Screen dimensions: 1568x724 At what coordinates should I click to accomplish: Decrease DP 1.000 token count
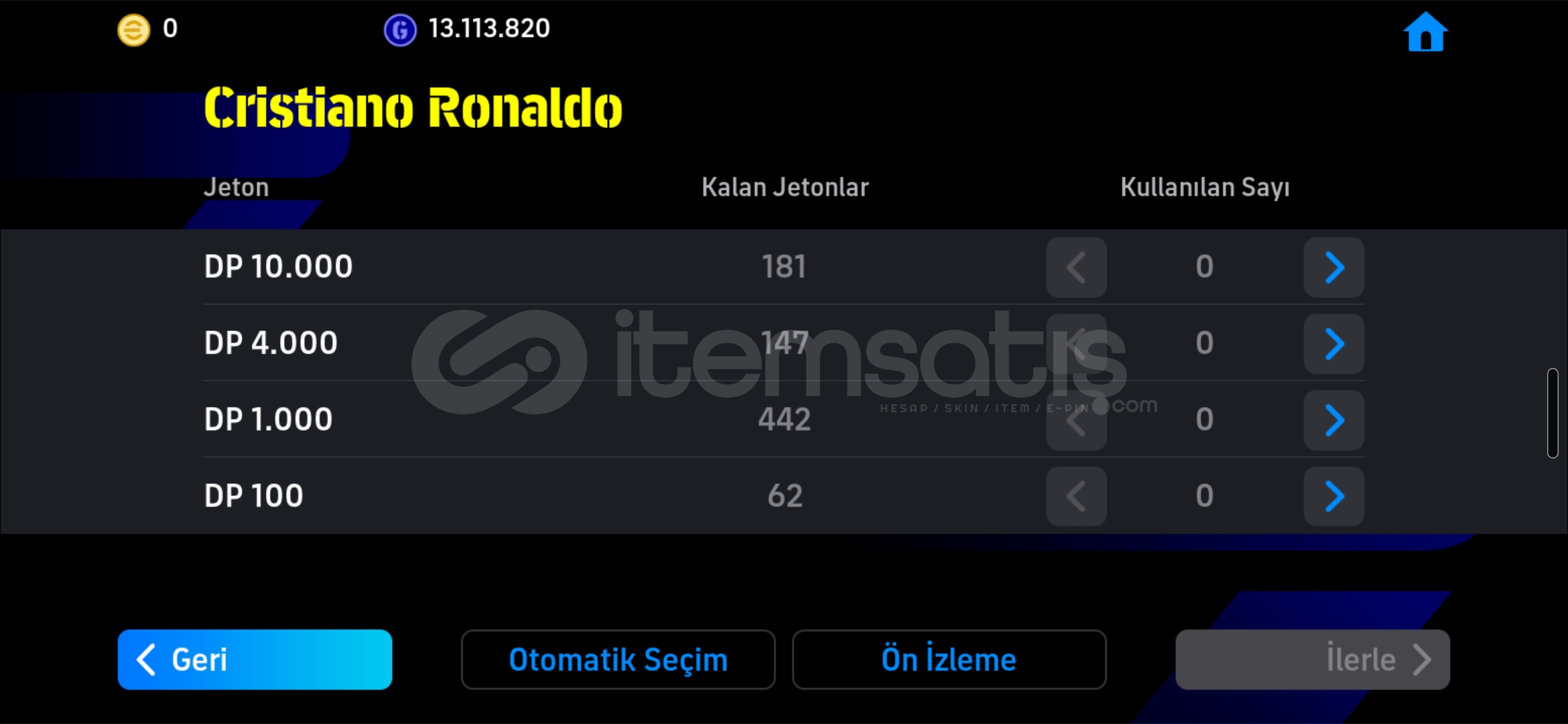[x=1076, y=420]
